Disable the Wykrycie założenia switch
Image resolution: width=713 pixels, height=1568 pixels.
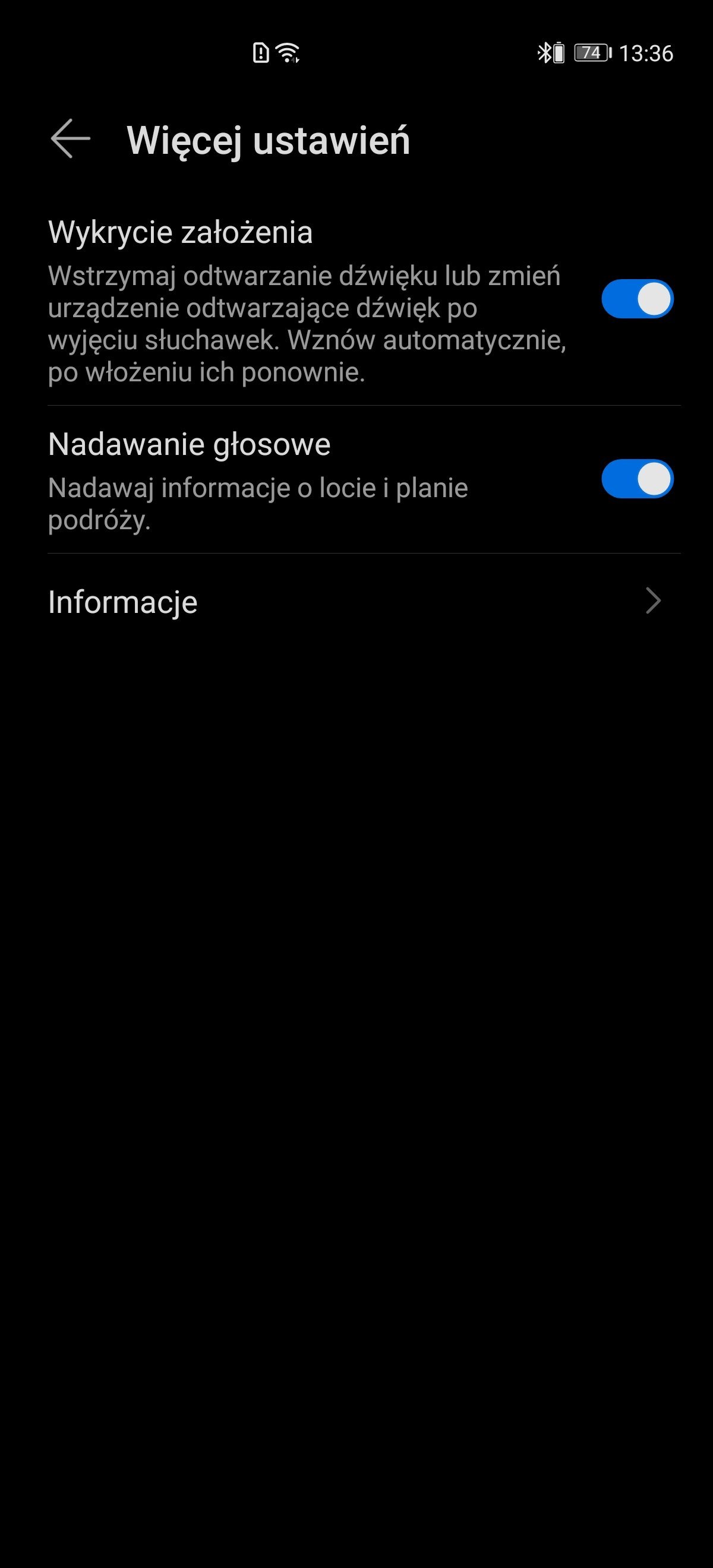pos(637,299)
